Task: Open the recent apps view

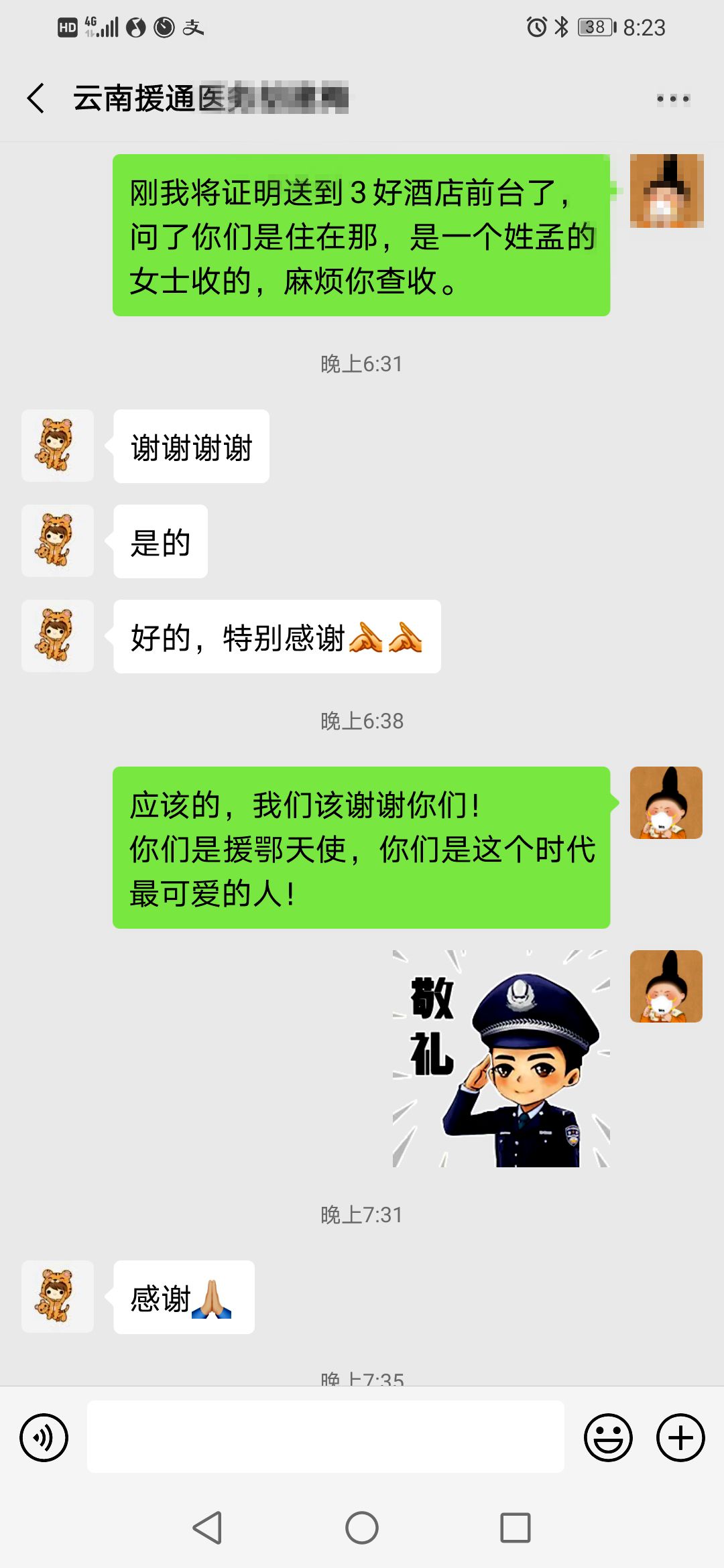Action: 515,1528
